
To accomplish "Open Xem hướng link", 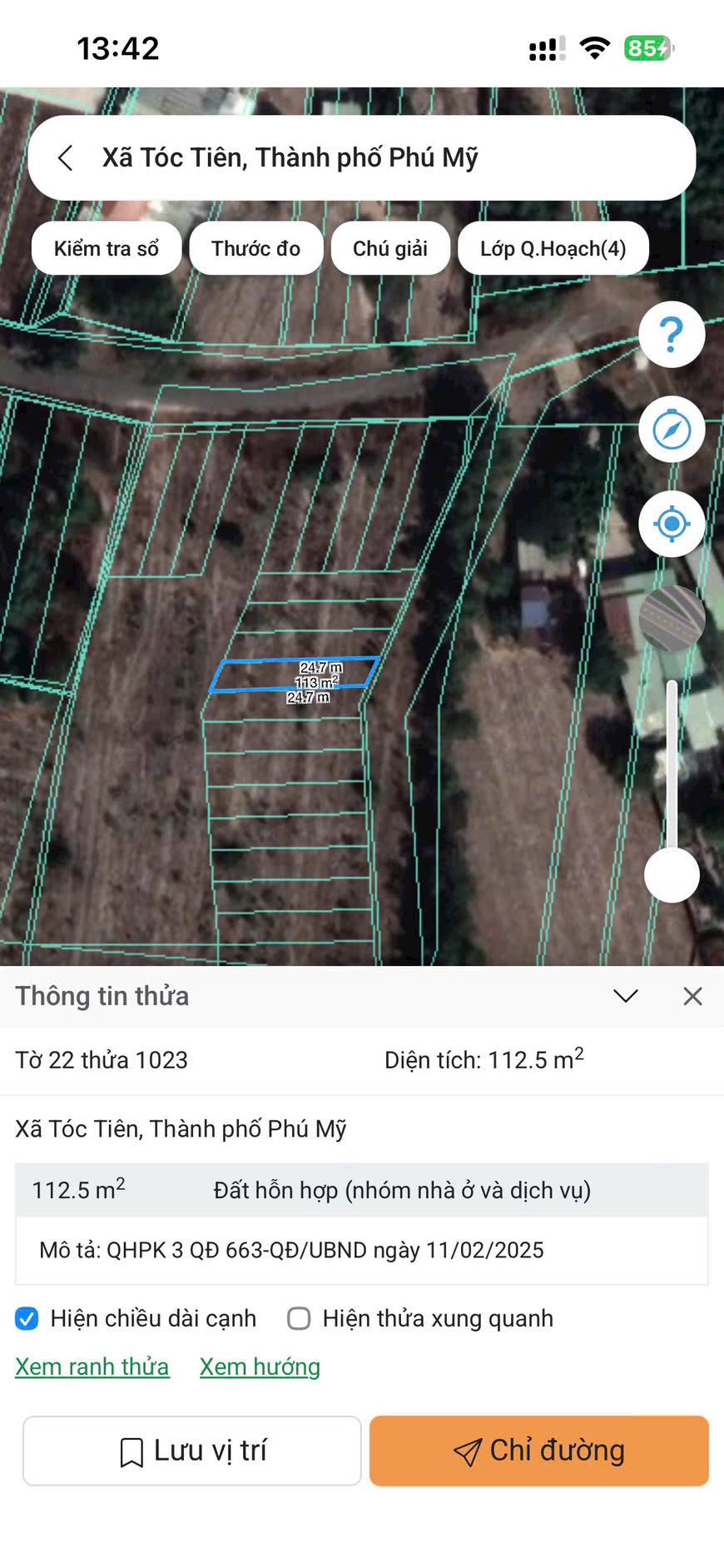I will coord(260,1366).
